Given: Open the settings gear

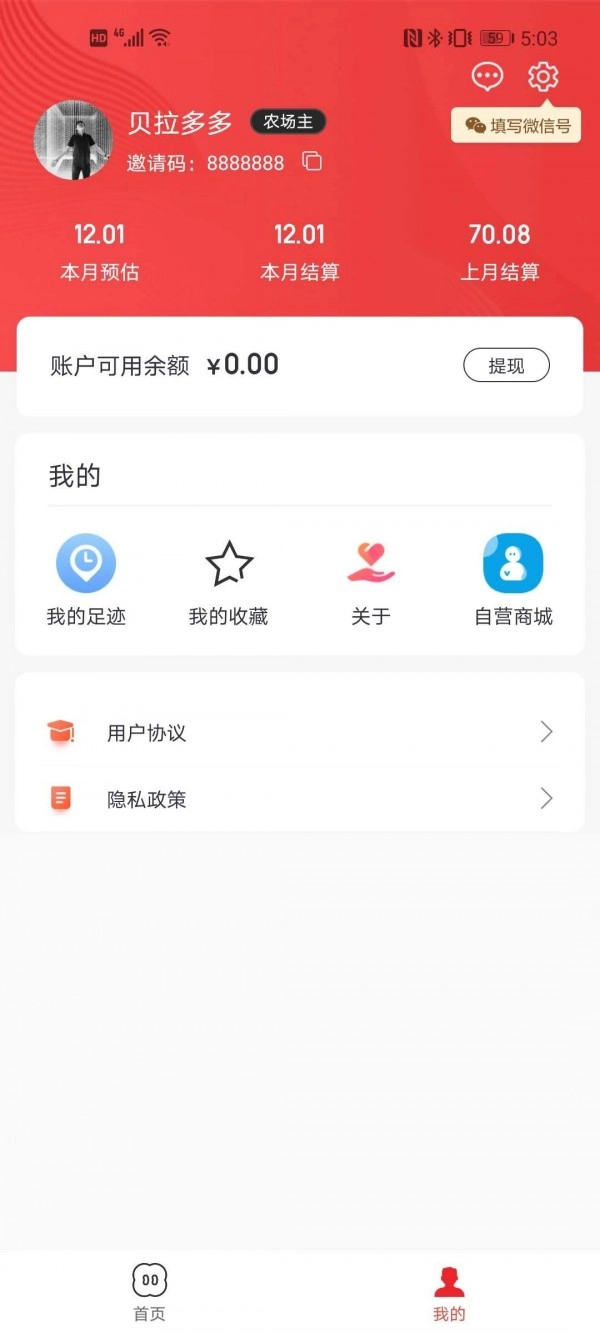Looking at the screenshot, I should [543, 76].
